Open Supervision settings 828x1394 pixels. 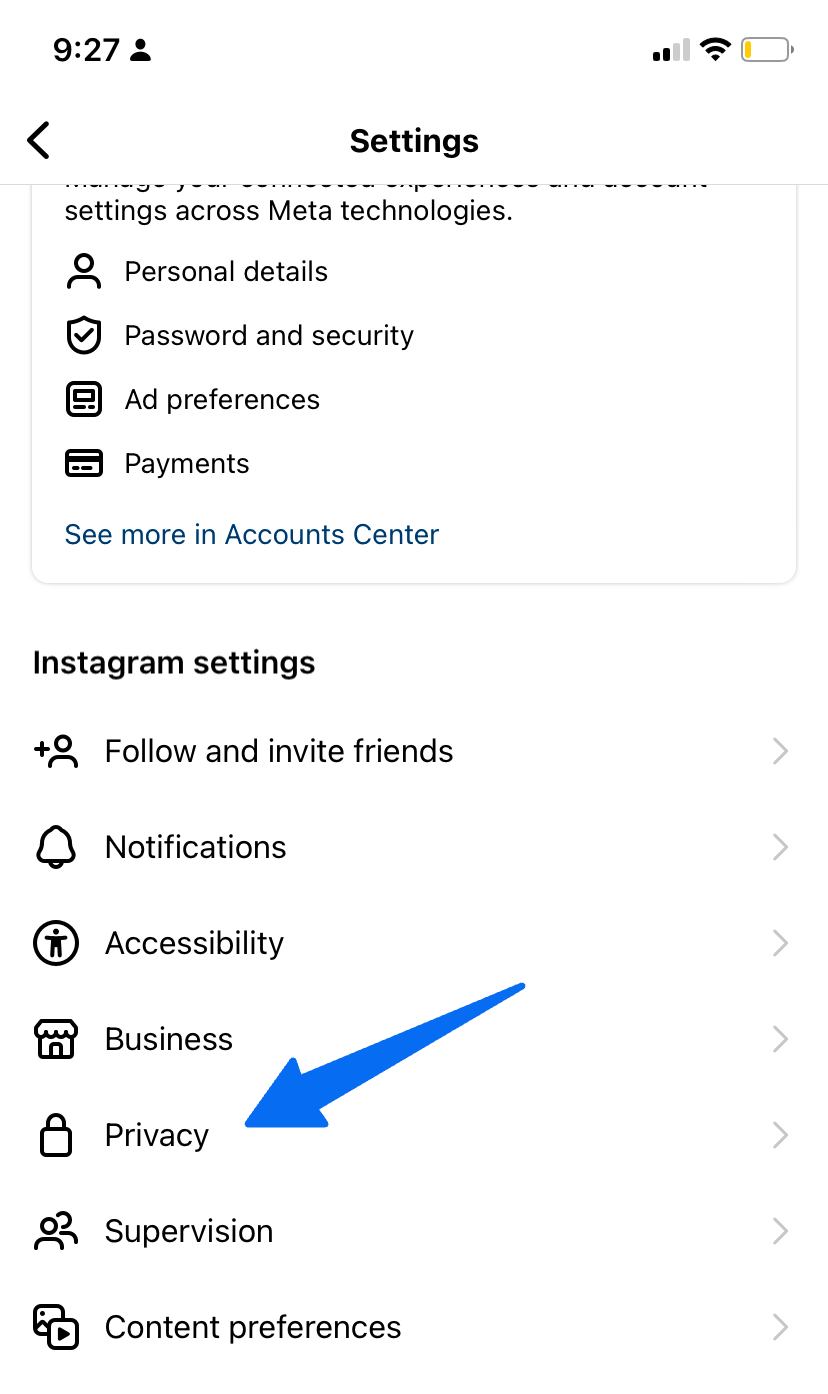coord(414,1231)
